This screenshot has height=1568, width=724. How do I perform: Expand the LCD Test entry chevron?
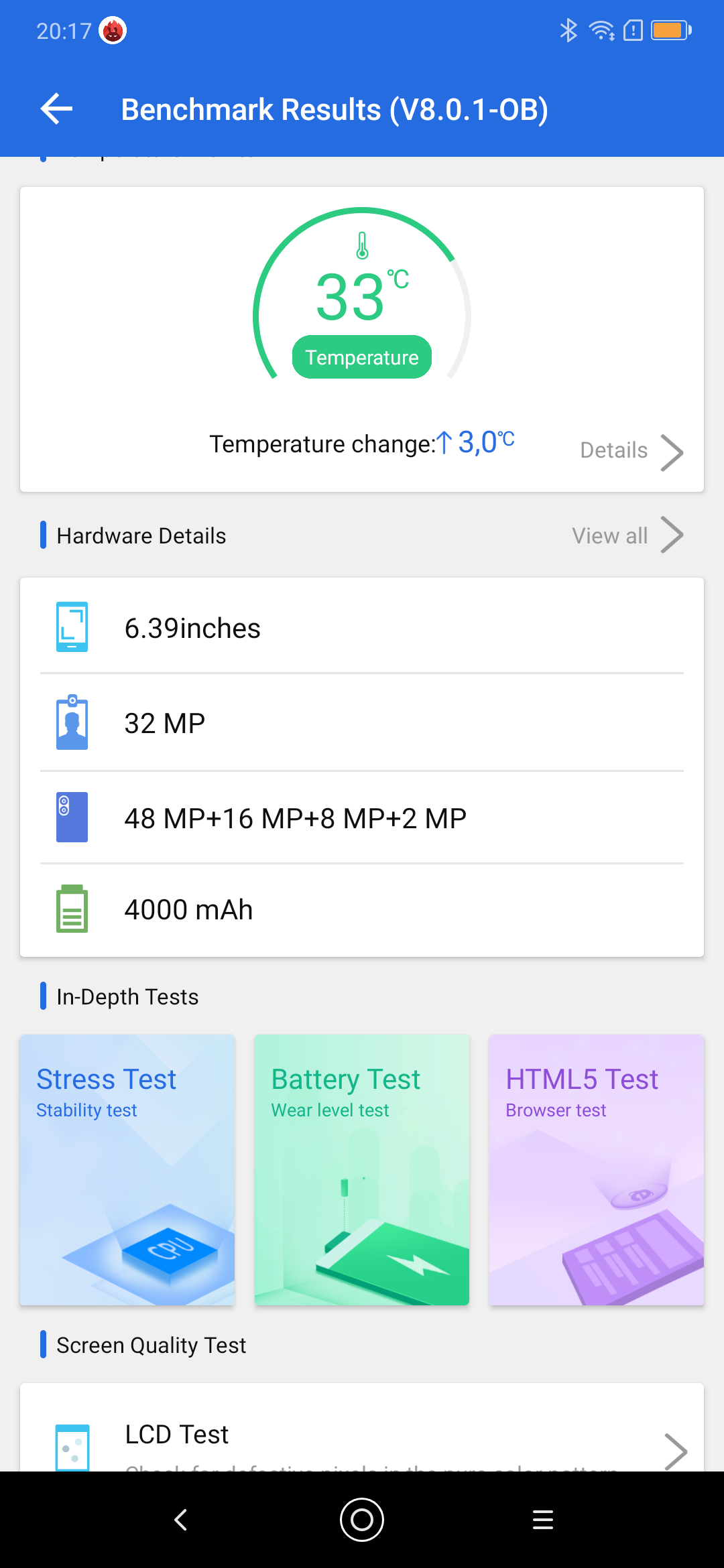point(676,1450)
